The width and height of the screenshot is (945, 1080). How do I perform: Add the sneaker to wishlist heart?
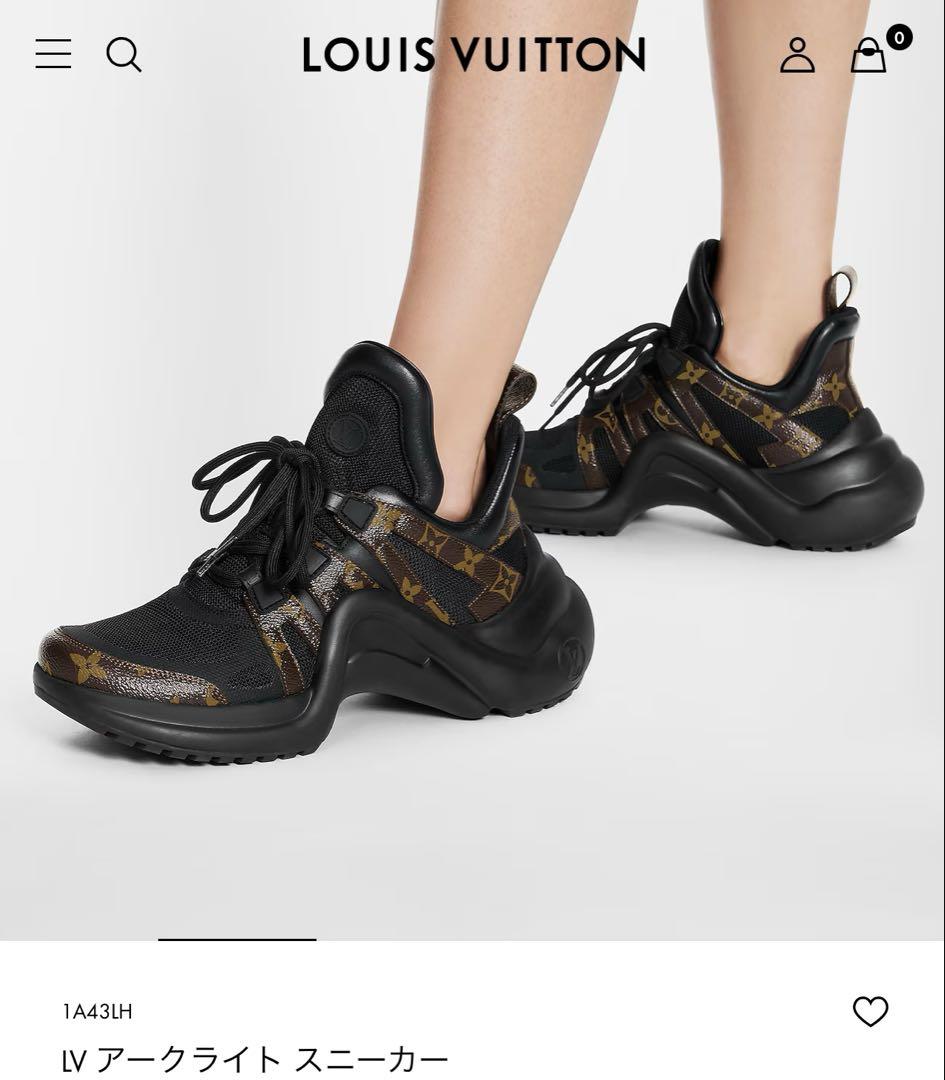pyautogui.click(x=870, y=1011)
